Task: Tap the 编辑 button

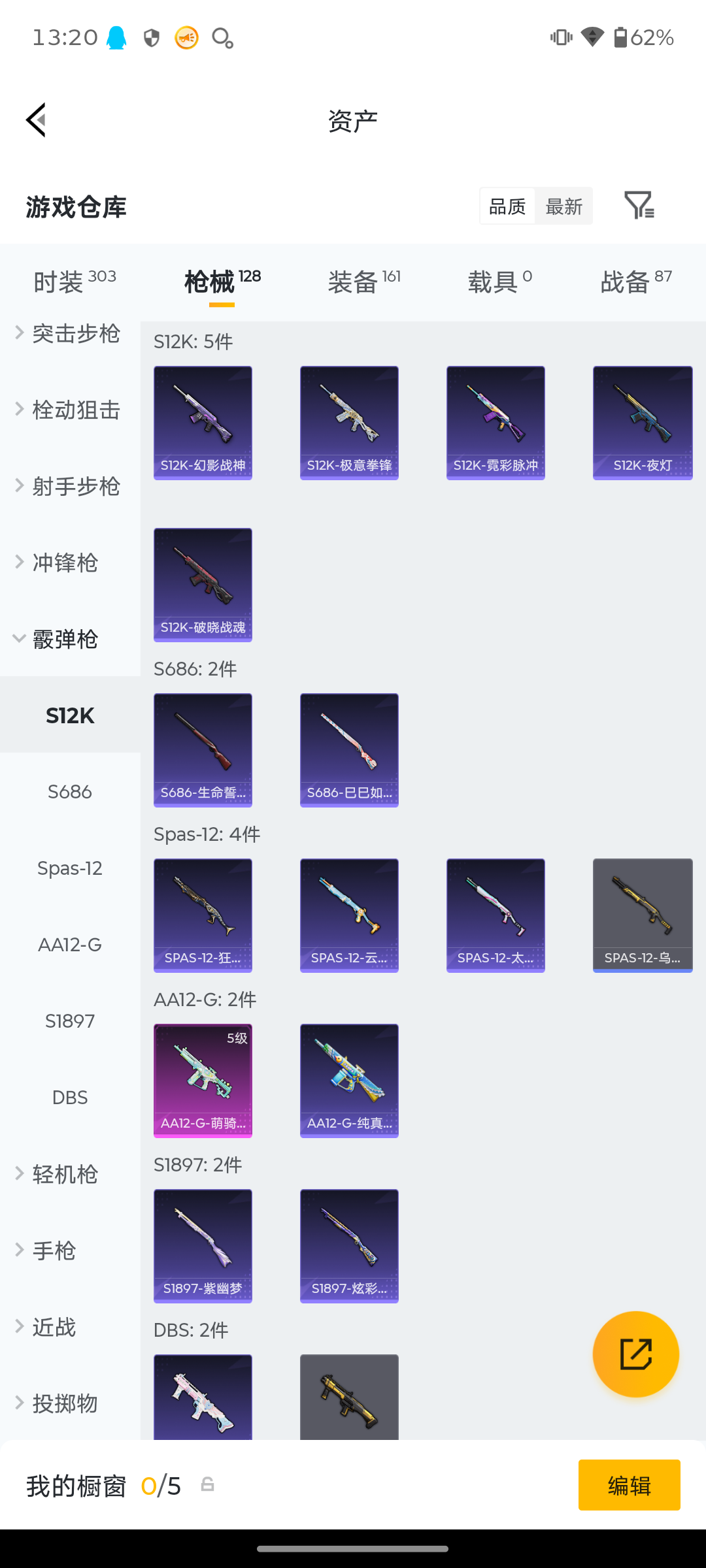Action: (x=629, y=1485)
